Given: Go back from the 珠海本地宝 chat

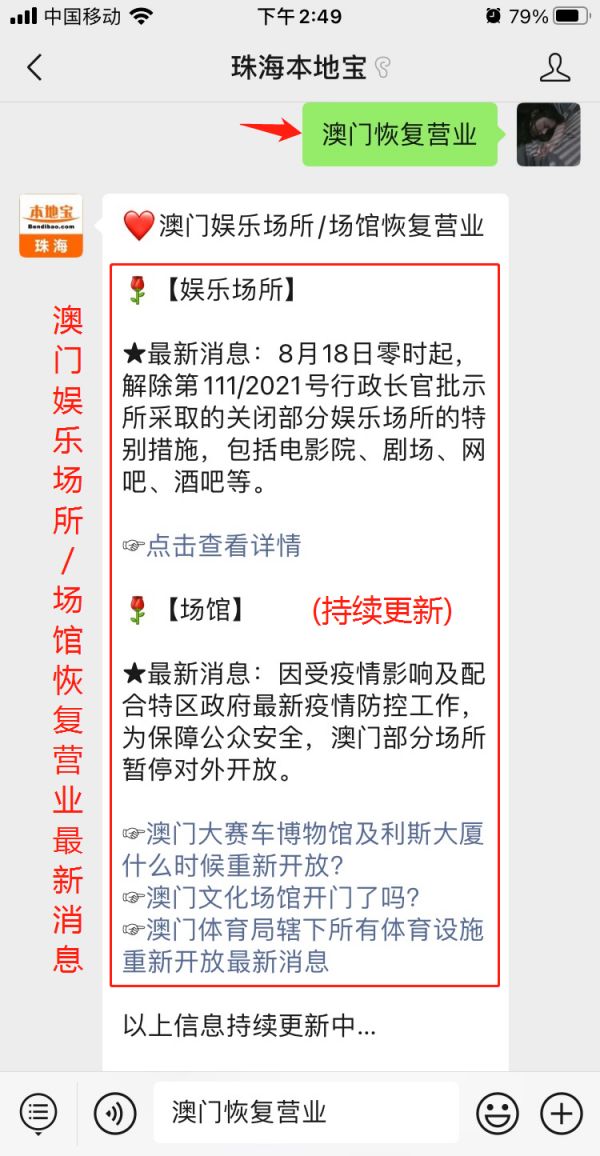Looking at the screenshot, I should click(35, 68).
